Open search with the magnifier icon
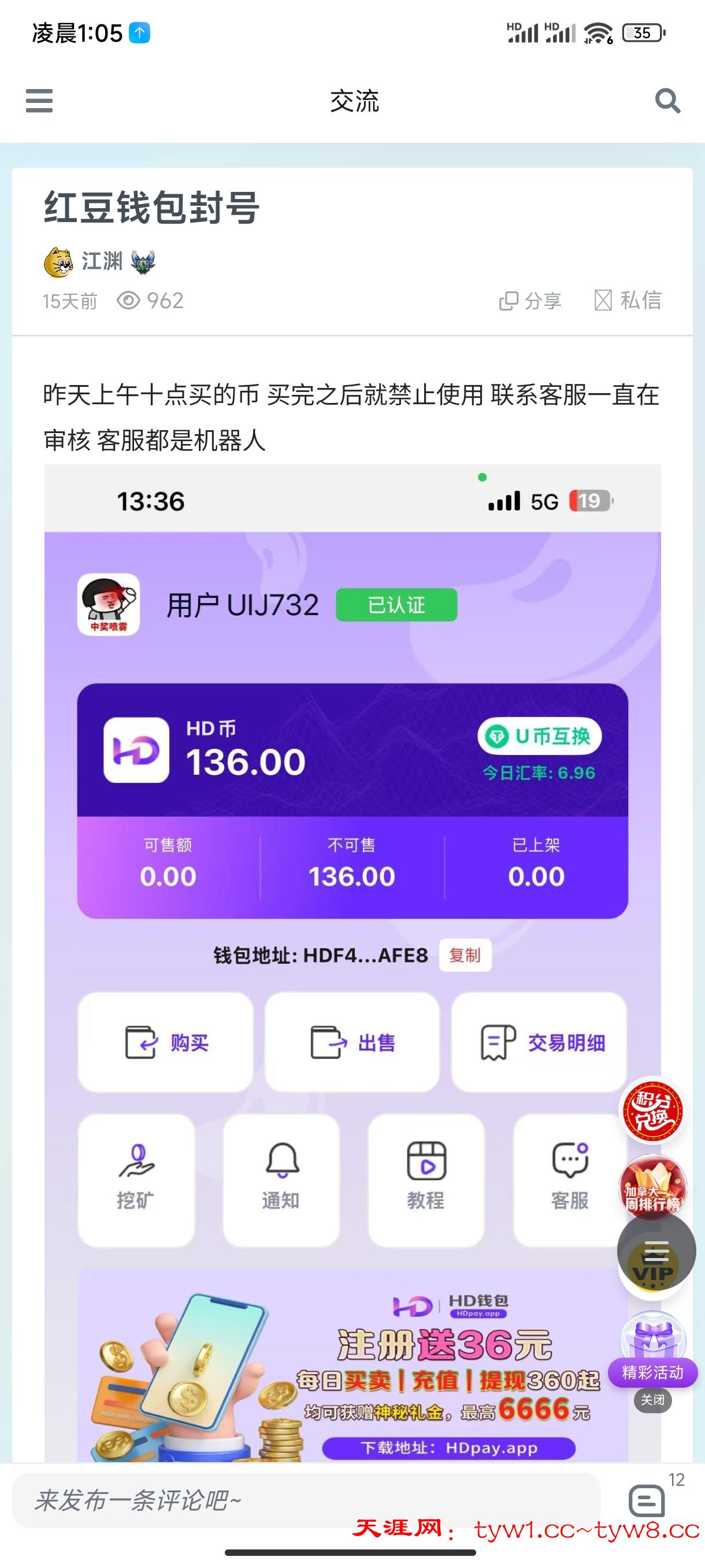Screen dimensions: 705x1568 coord(667,101)
